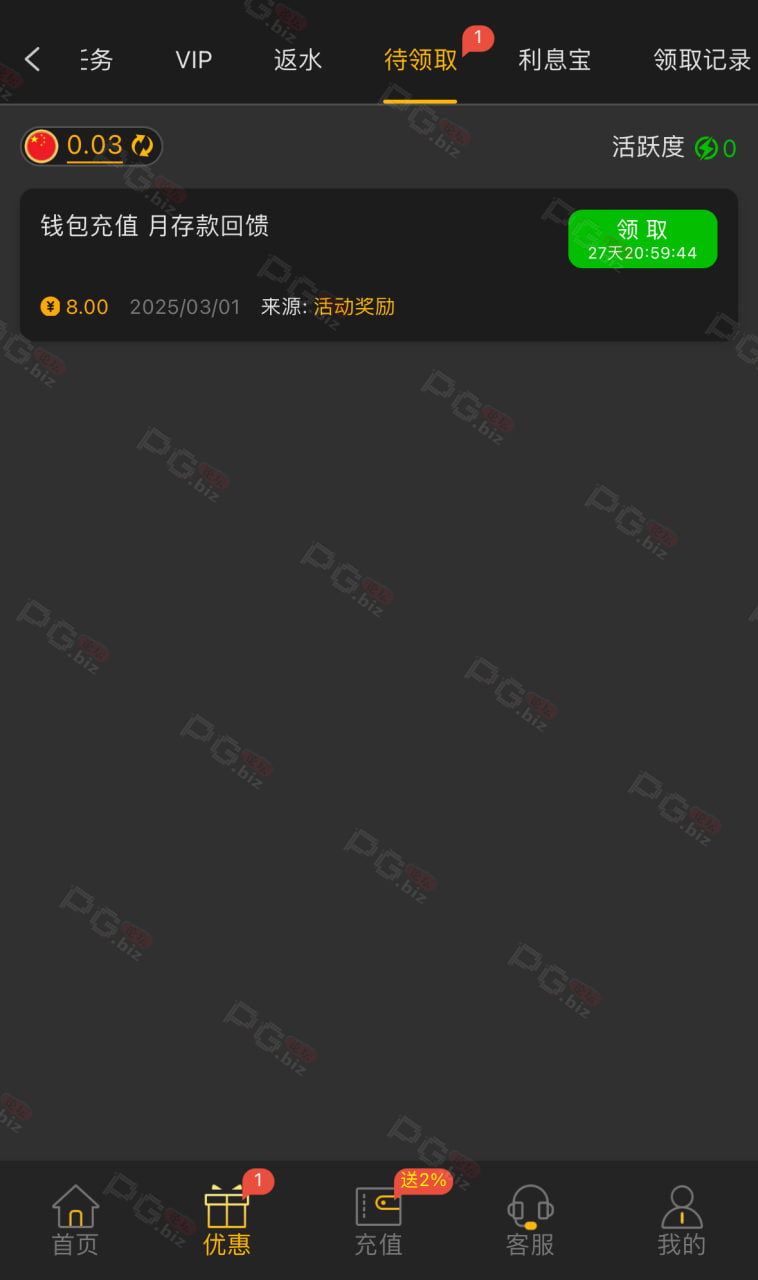Viewport: 758px width, 1280px height.
Task: Go to 首页 in the bottom bar
Action: (76, 1220)
